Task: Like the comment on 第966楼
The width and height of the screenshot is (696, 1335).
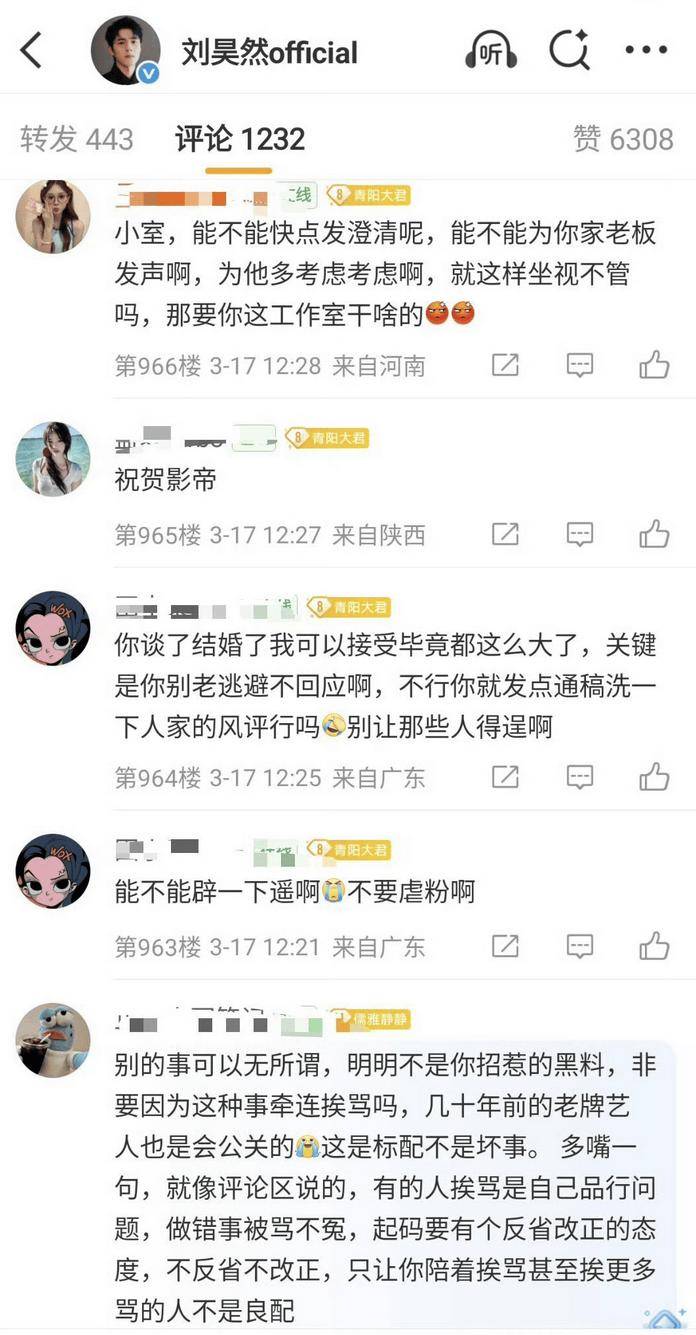Action: [654, 365]
